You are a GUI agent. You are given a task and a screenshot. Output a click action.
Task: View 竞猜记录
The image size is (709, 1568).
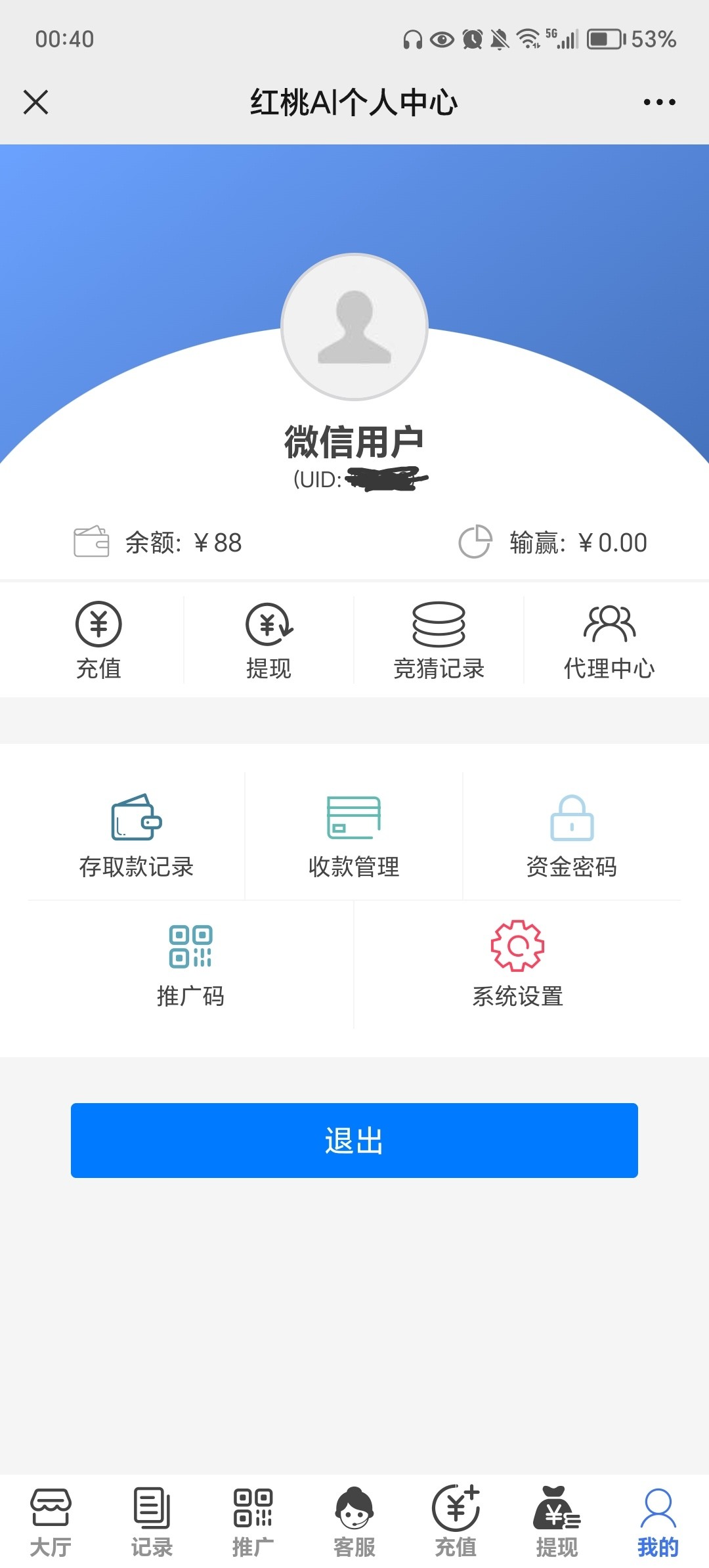[439, 640]
